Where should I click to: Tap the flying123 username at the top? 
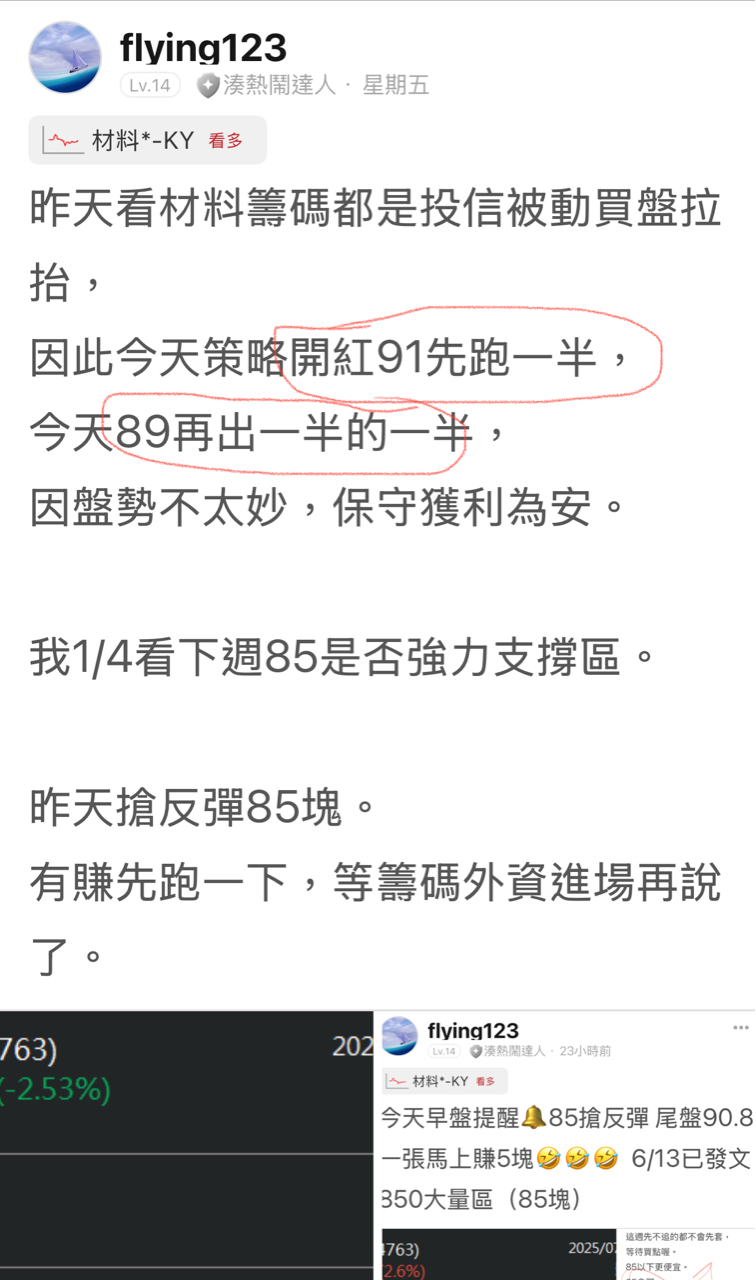(x=203, y=47)
